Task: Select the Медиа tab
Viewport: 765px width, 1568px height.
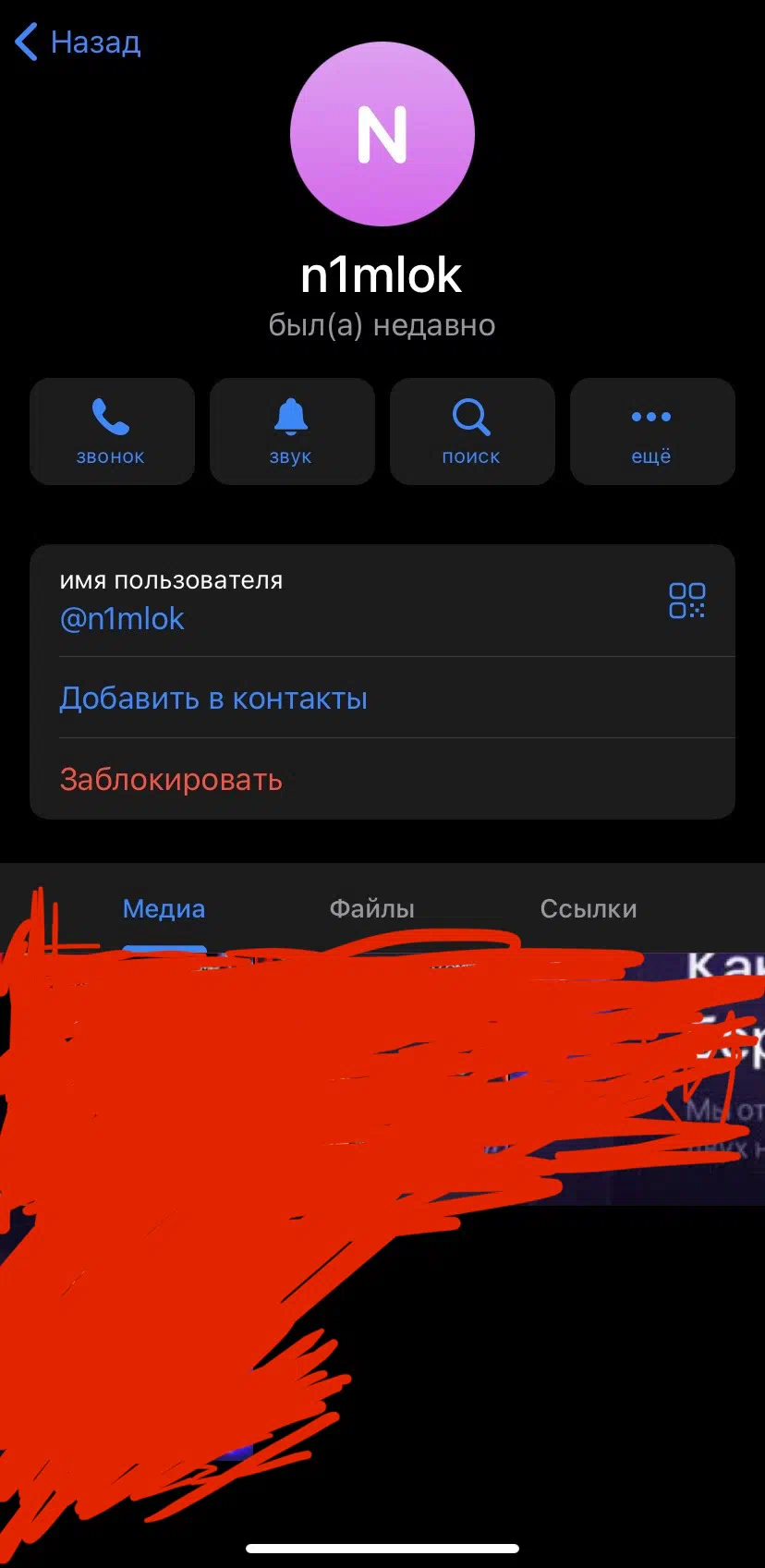Action: [x=164, y=909]
